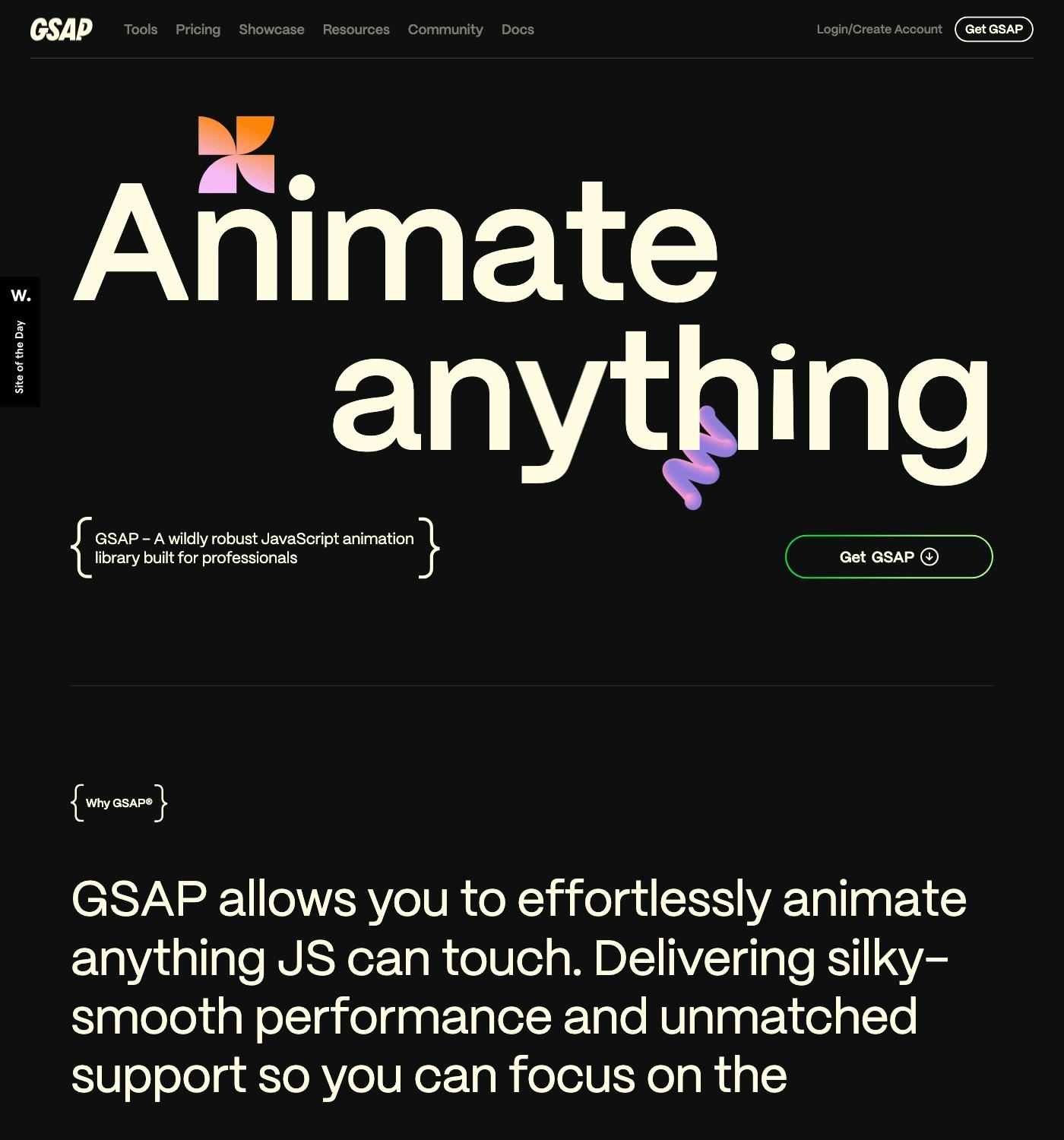Open the Tools menu

pos(141,29)
